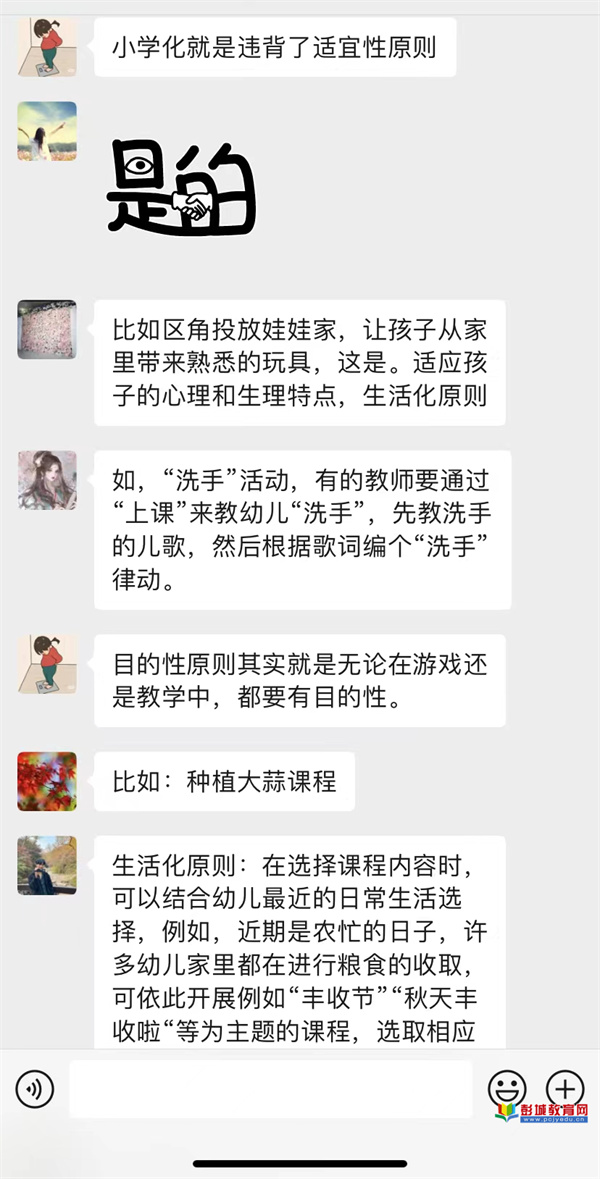Open avatar next to 区角投放娃娃家 message
This screenshot has width=600, height=1179.
pos(47,330)
